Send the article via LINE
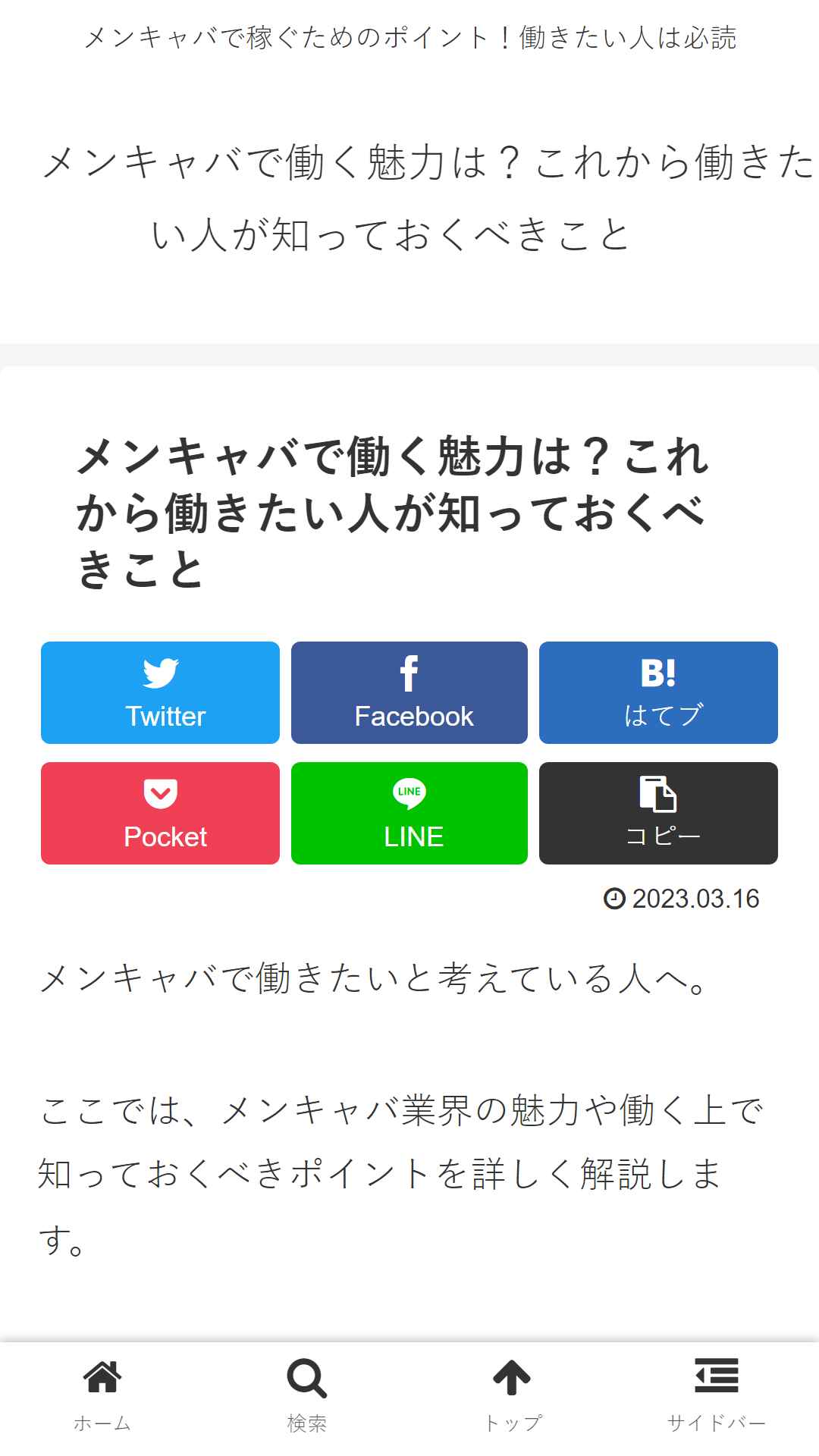The height and width of the screenshot is (1456, 819). pos(409,813)
